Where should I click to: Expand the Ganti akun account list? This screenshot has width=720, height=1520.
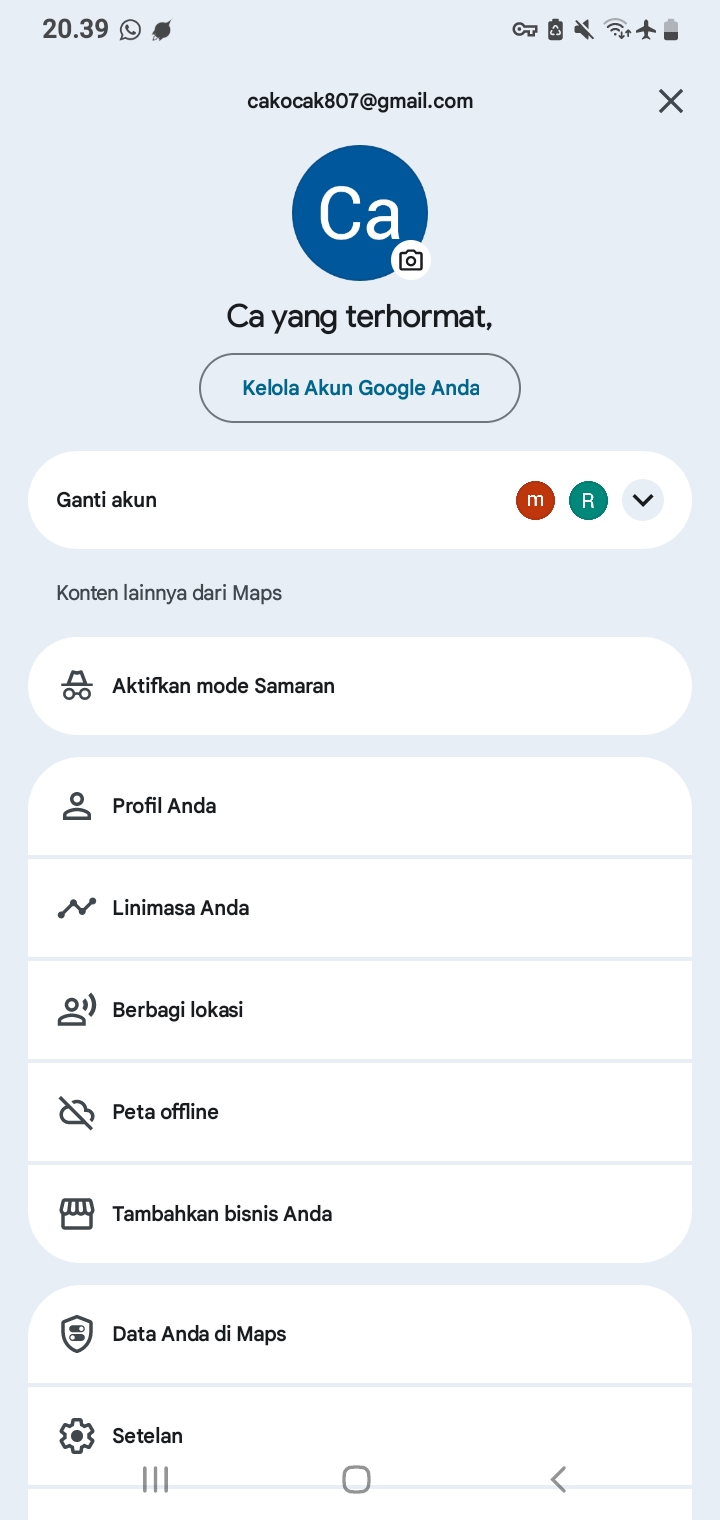tap(643, 500)
